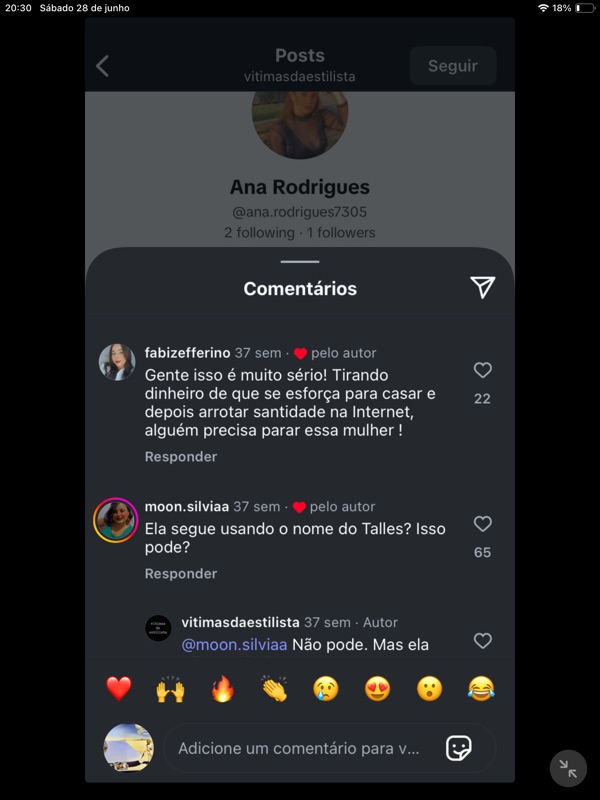Image resolution: width=600 pixels, height=800 pixels.
Task: Open the sticker/GIF picker
Action: 458,748
